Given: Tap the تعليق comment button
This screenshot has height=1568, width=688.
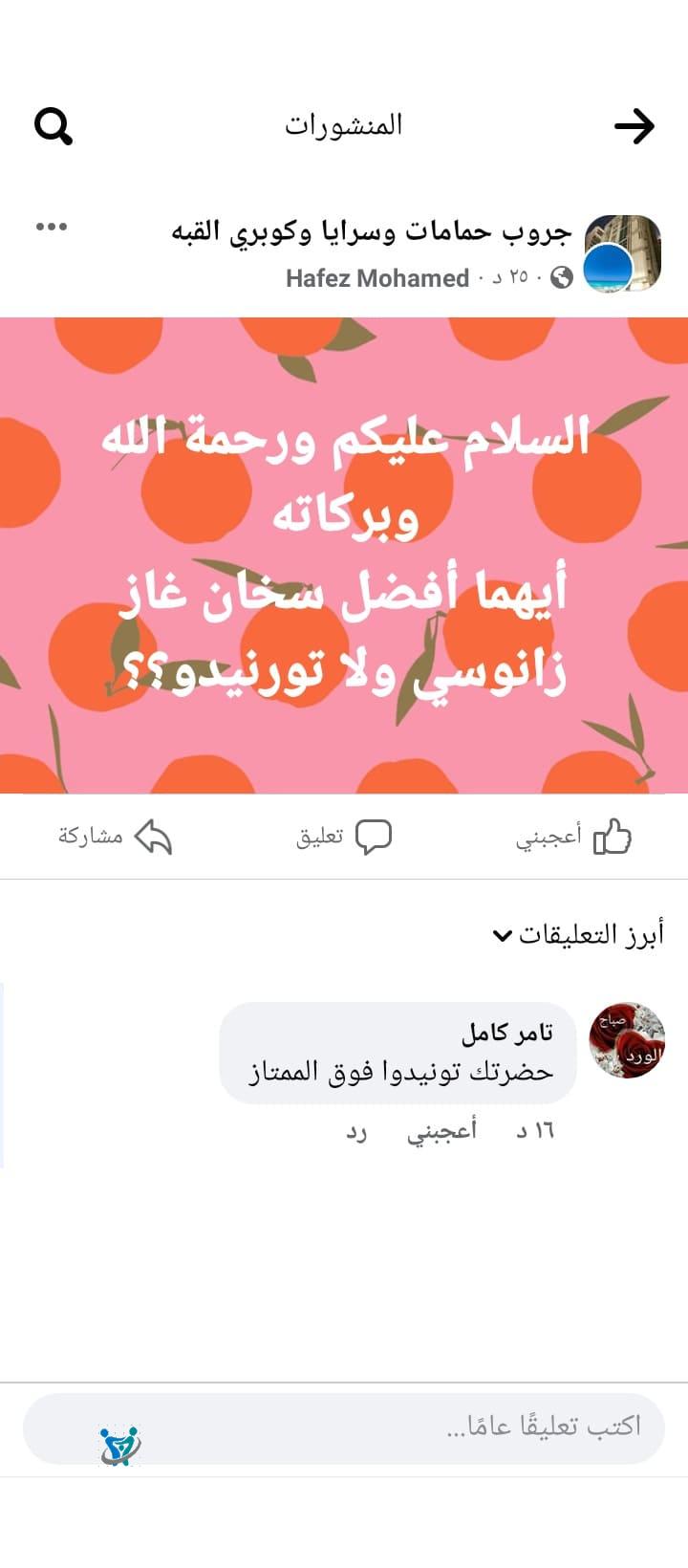Looking at the screenshot, I should (344, 837).
